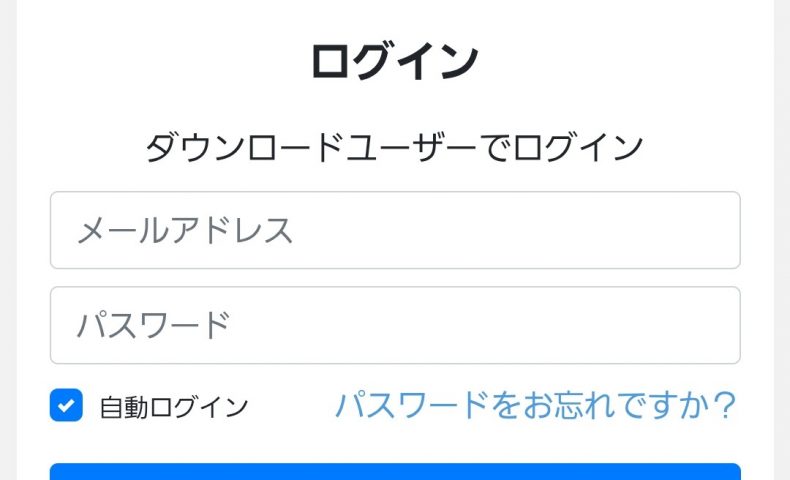Tap the メールアドレス email field
The height and width of the screenshot is (480, 790).
tap(395, 231)
